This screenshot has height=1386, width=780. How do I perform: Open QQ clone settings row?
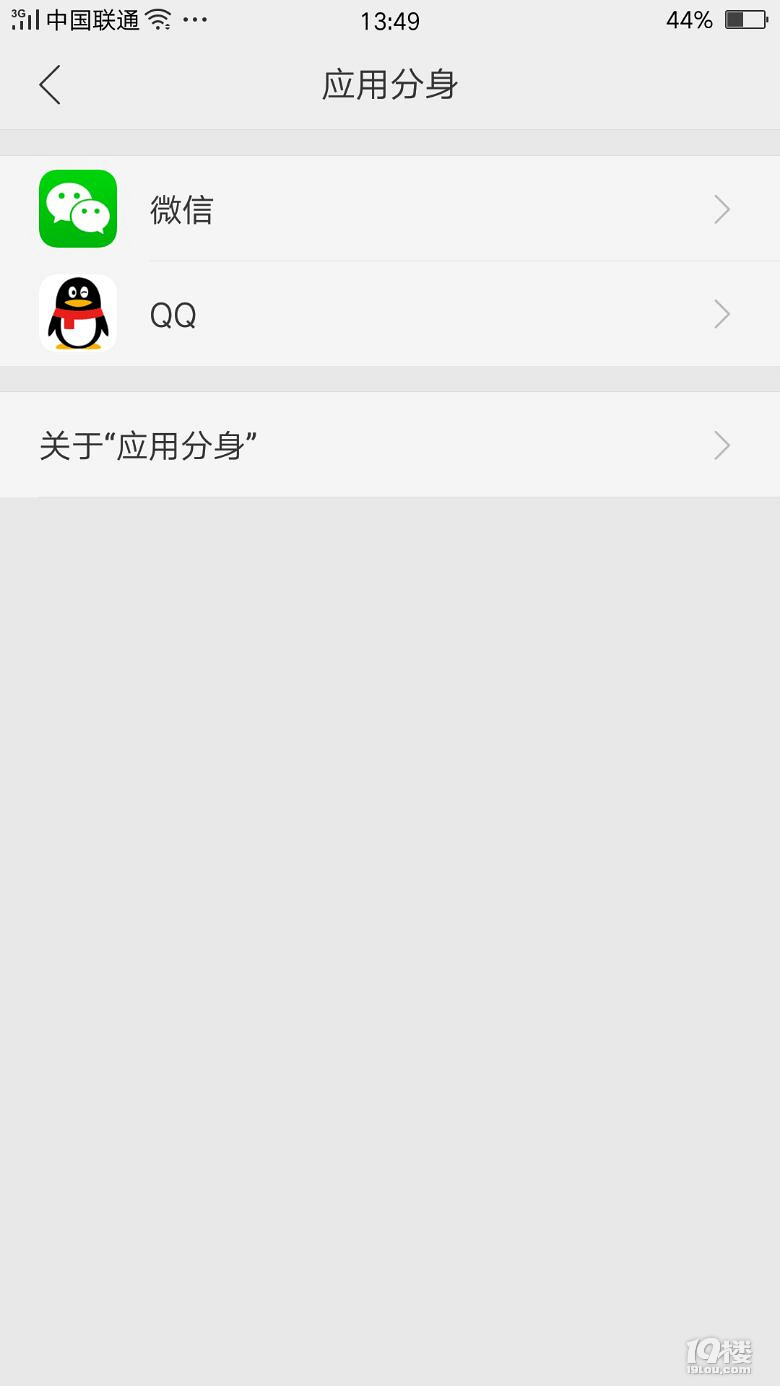390,313
